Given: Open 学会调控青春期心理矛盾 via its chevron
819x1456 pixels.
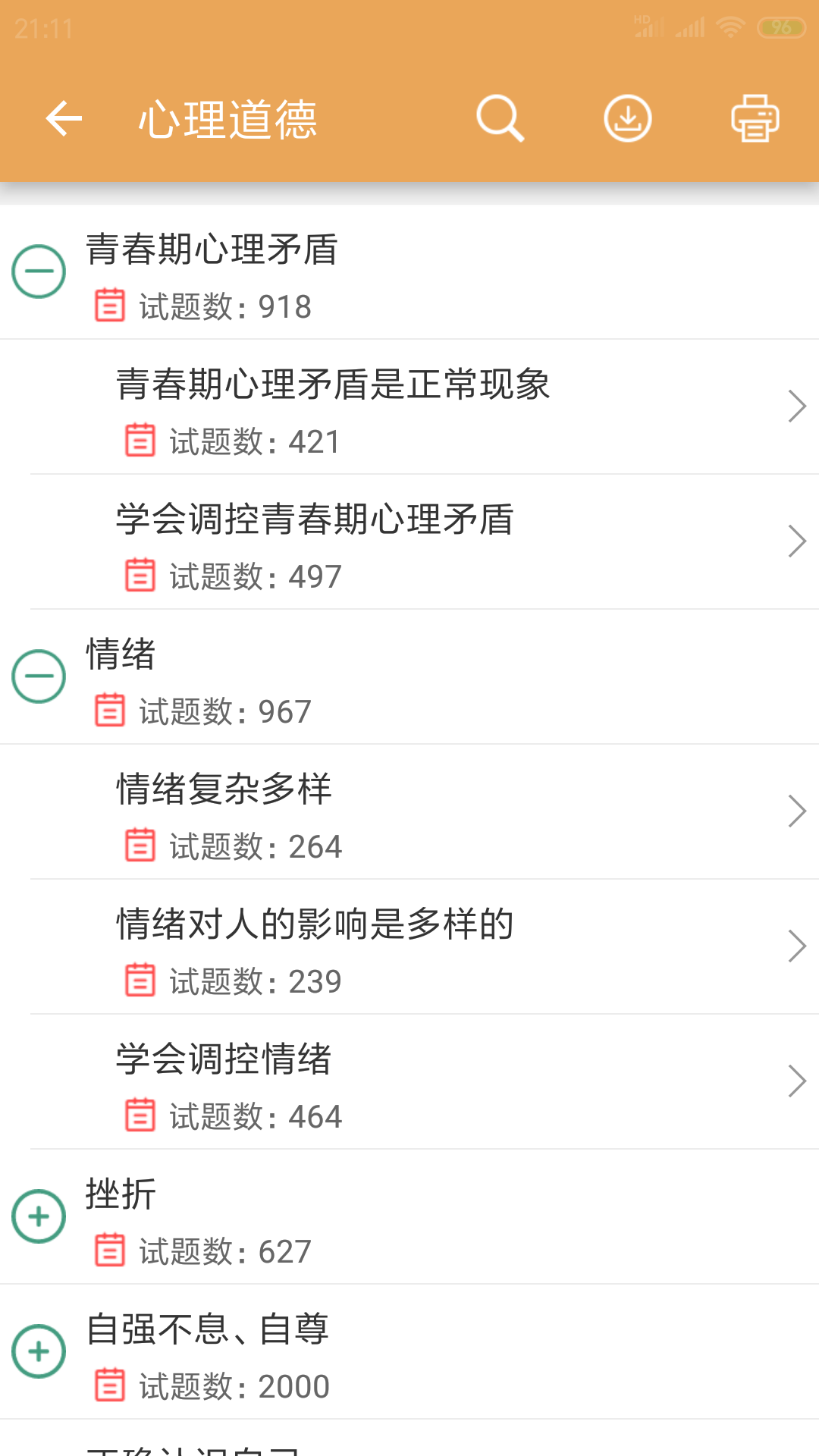Looking at the screenshot, I should click(x=798, y=541).
